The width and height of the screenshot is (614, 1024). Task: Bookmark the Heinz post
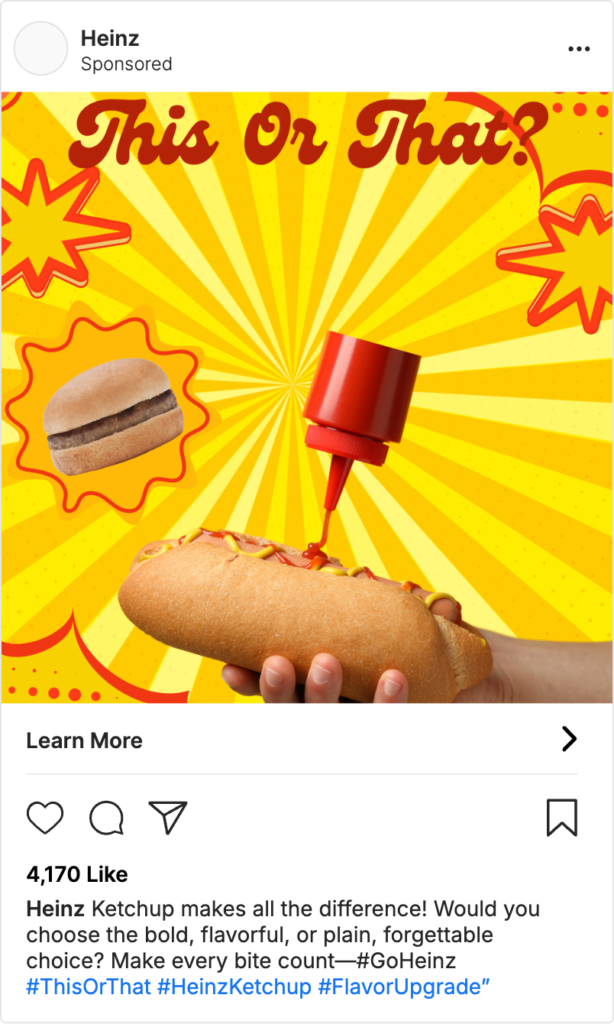(x=562, y=818)
